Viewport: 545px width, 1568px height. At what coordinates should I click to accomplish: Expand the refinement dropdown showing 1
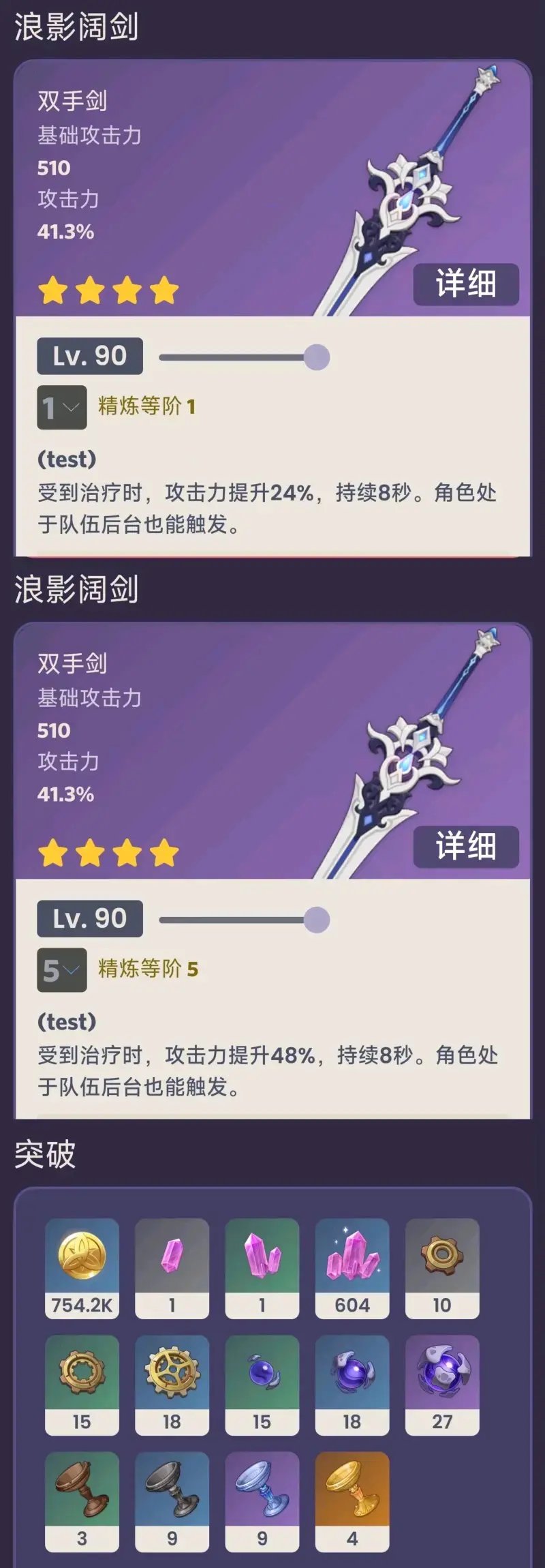[x=62, y=407]
